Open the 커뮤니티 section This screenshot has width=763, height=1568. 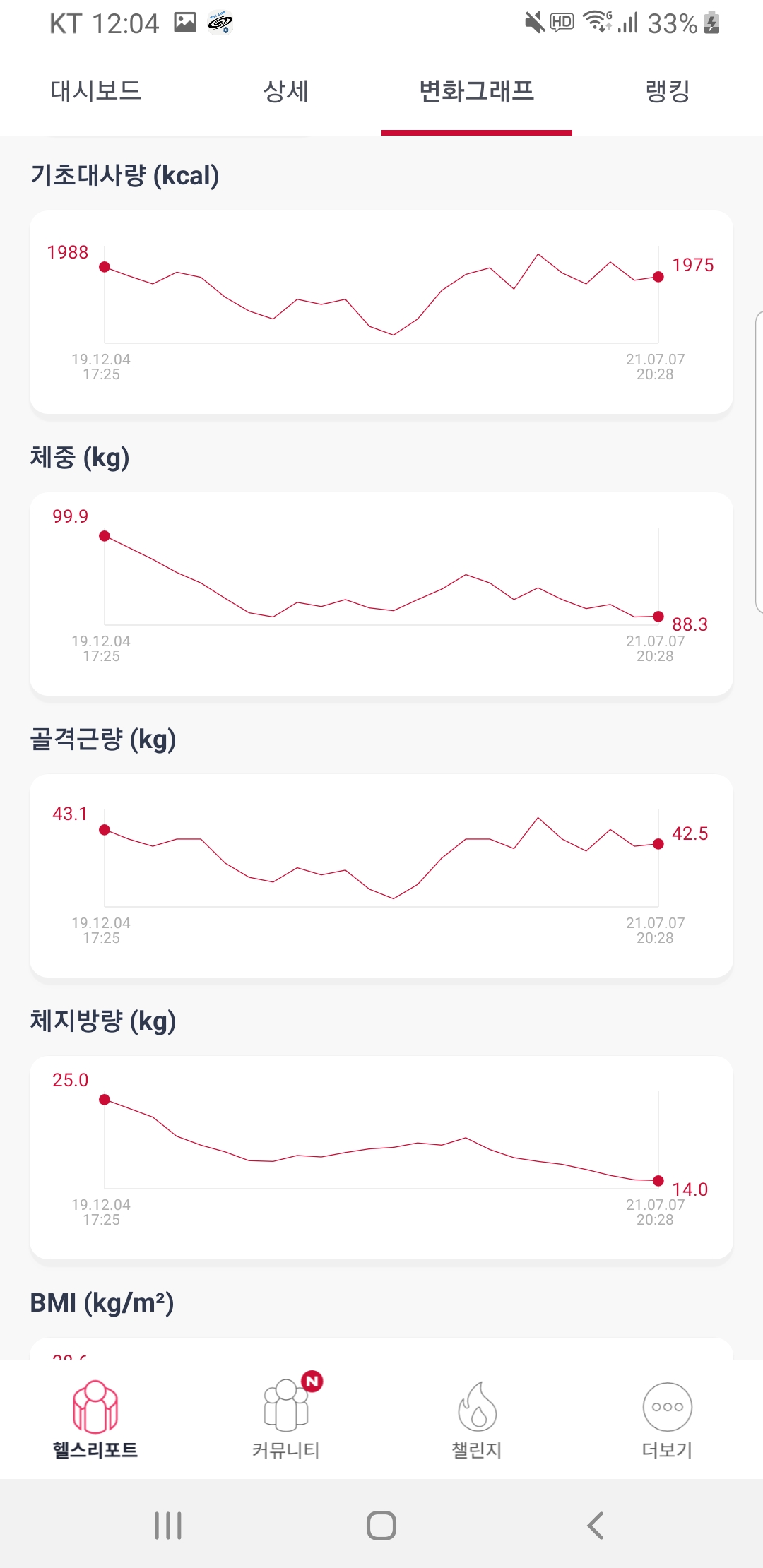pyautogui.click(x=286, y=1420)
